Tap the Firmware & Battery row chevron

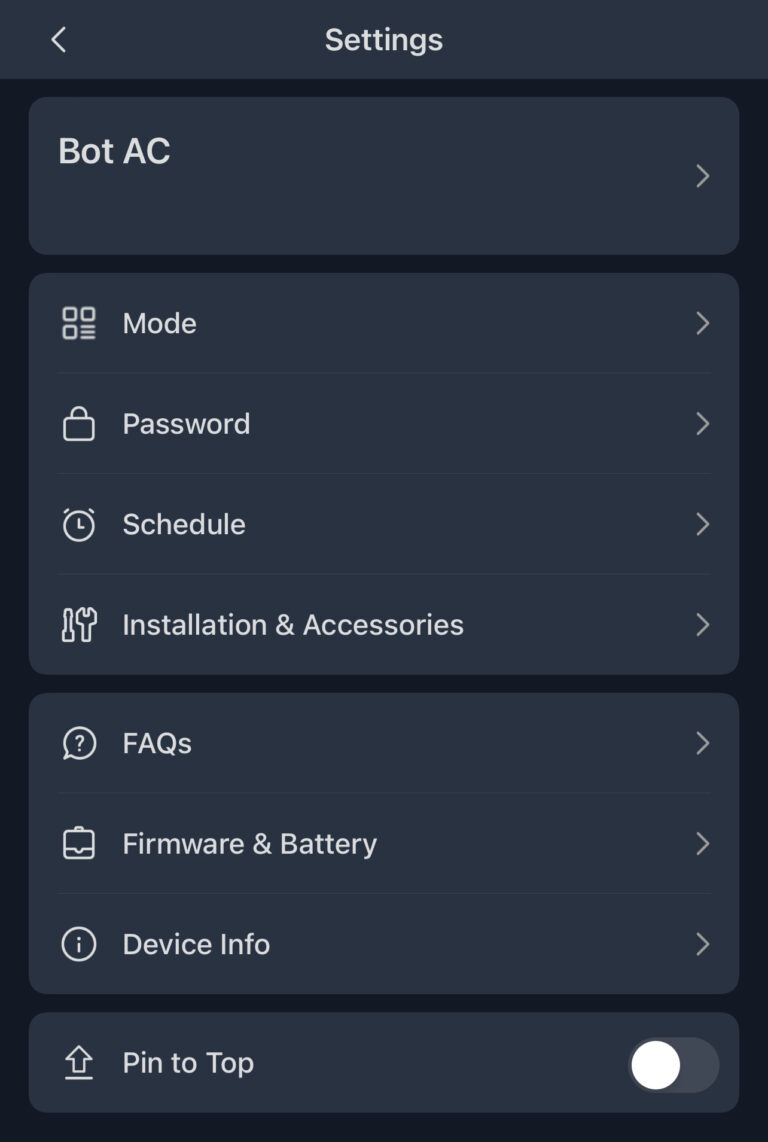(701, 843)
